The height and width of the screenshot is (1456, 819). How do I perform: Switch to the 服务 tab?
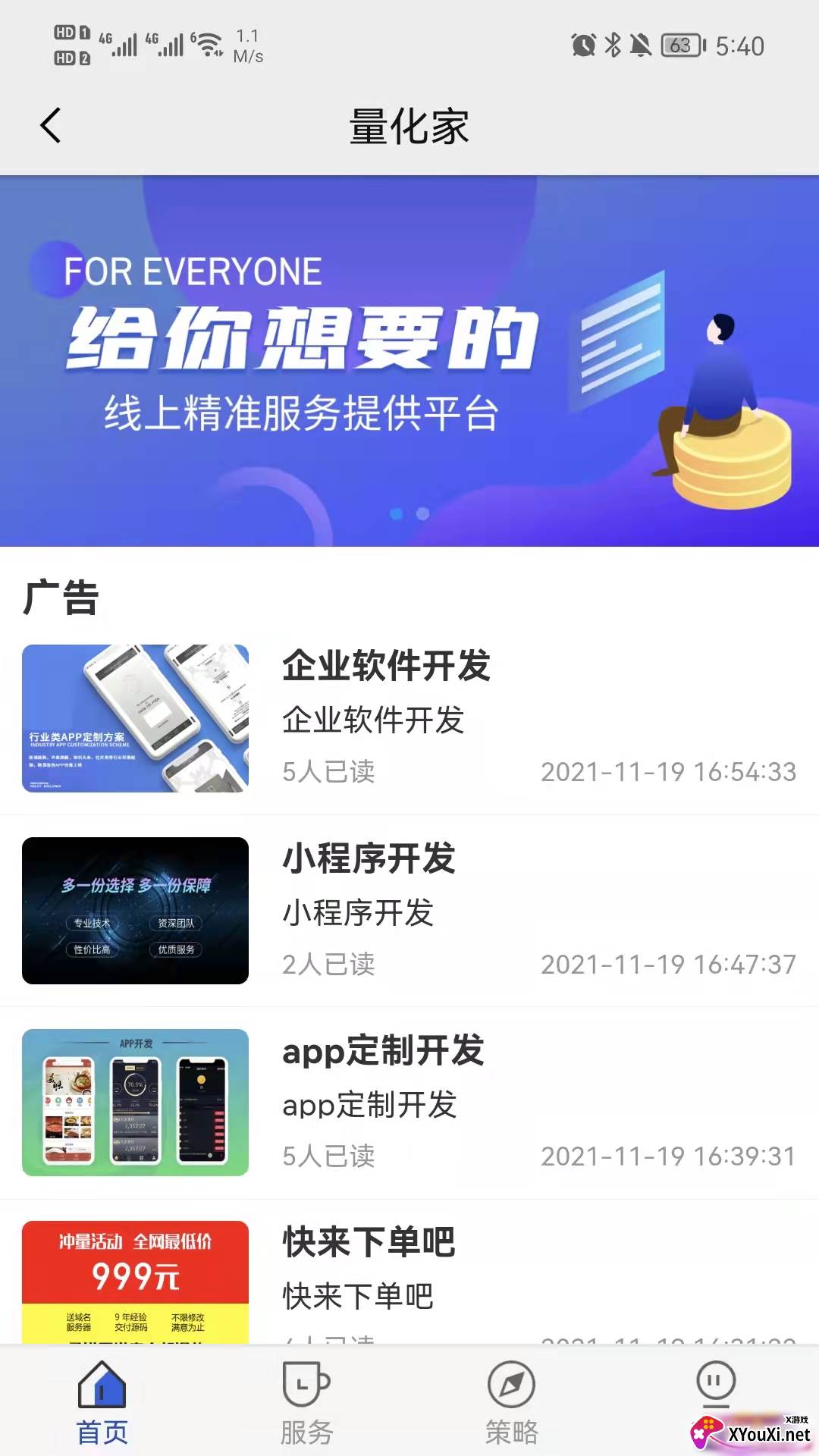306,1403
